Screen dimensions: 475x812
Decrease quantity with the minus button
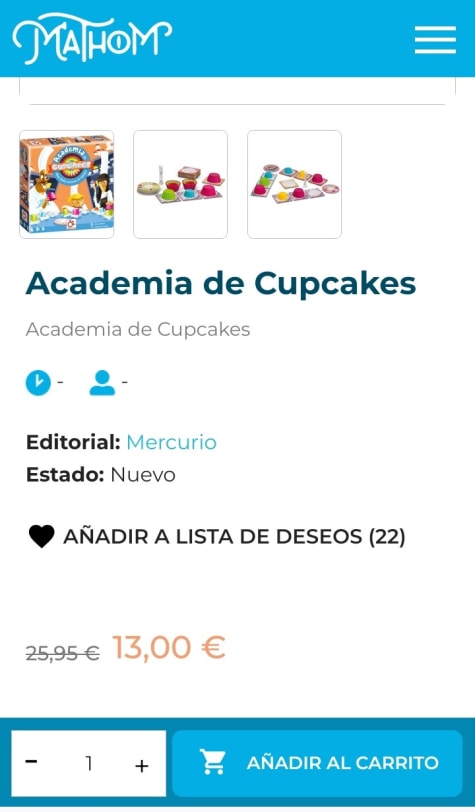point(32,762)
